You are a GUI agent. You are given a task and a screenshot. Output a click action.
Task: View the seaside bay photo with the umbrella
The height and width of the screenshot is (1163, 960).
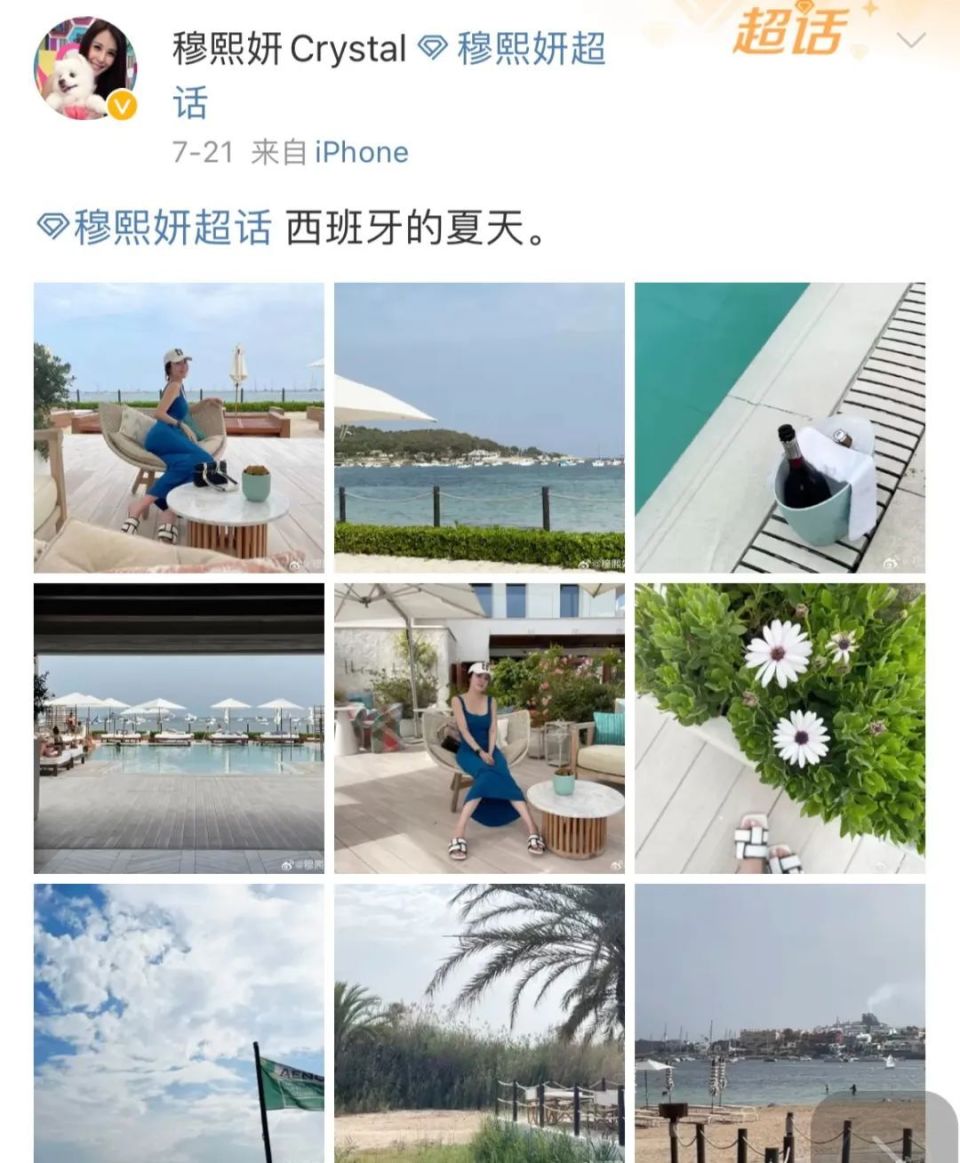477,425
